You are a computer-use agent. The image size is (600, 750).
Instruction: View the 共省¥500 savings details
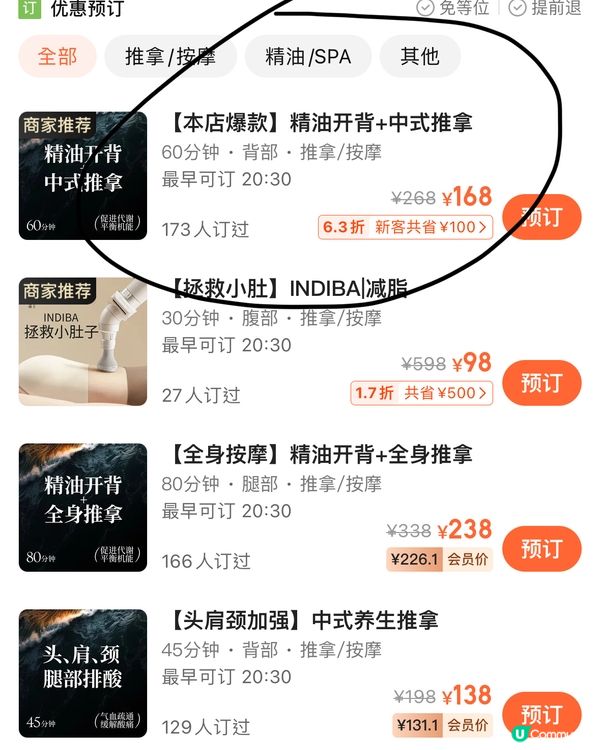(x=421, y=393)
